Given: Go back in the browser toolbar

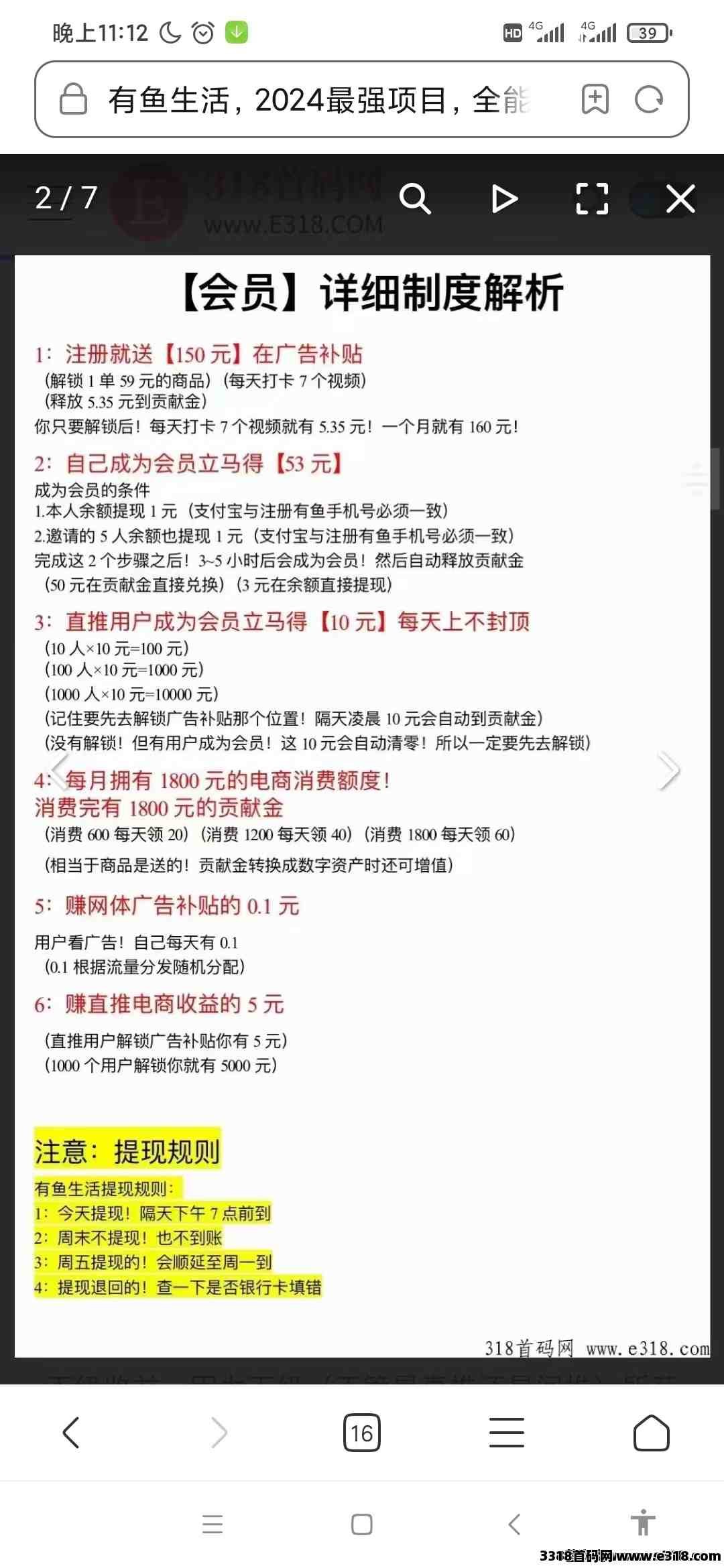Looking at the screenshot, I should tap(71, 1433).
